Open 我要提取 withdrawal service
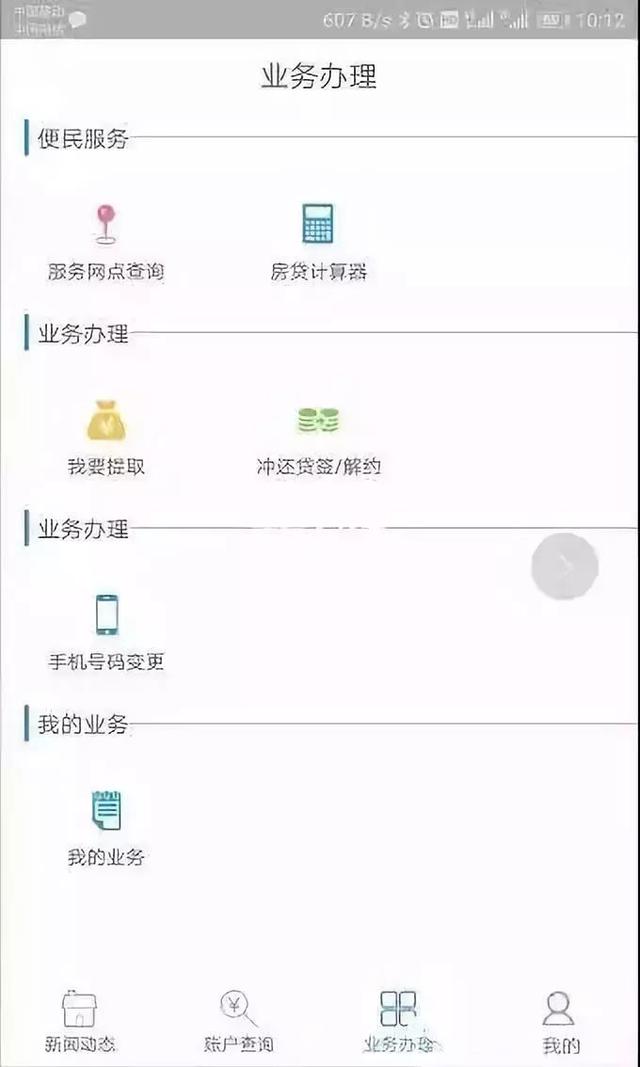The height and width of the screenshot is (1067, 640). click(106, 436)
